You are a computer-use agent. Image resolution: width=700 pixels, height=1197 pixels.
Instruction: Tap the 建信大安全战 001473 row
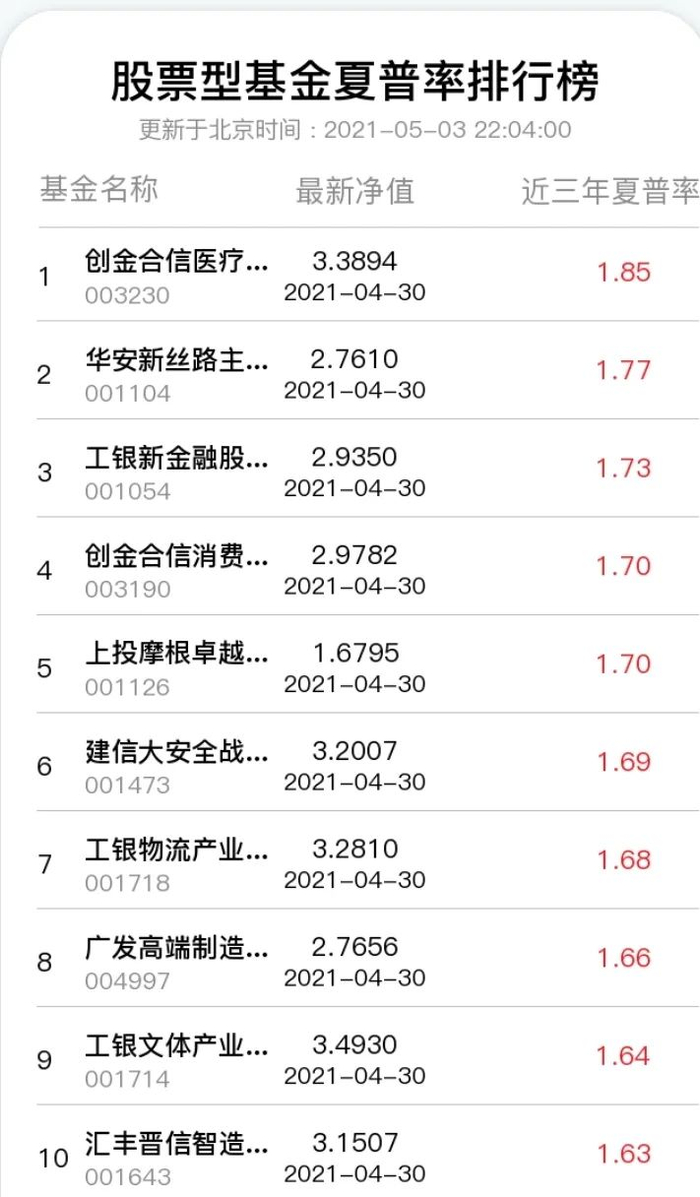369,762
